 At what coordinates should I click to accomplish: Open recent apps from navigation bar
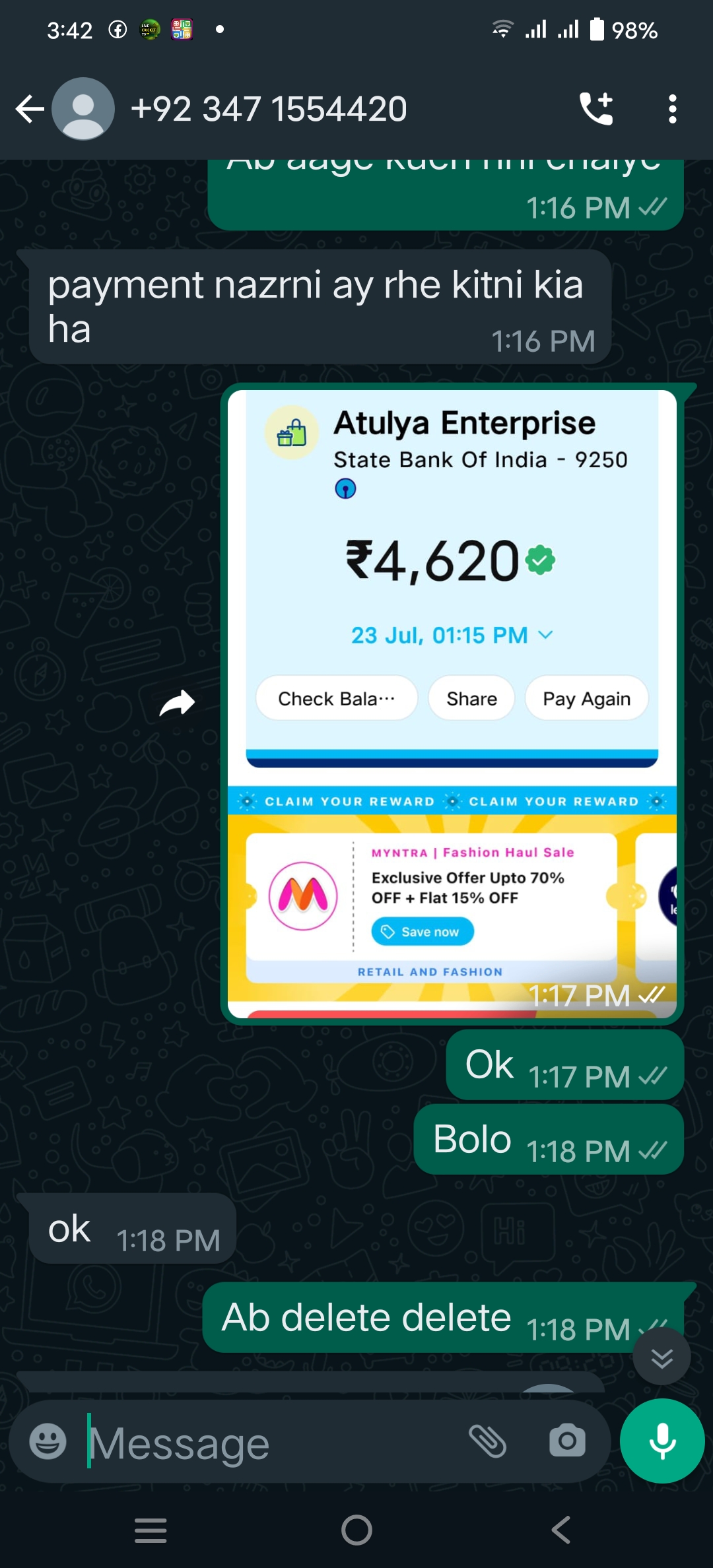pyautogui.click(x=151, y=1530)
